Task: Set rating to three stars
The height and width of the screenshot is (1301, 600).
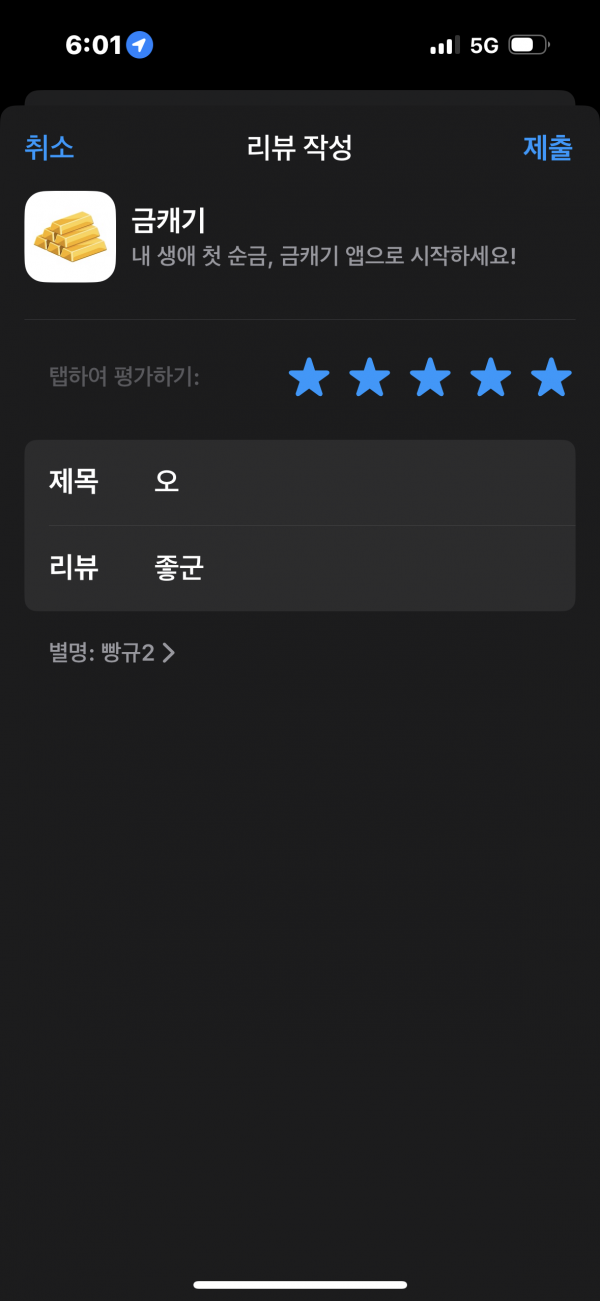Action: point(430,378)
